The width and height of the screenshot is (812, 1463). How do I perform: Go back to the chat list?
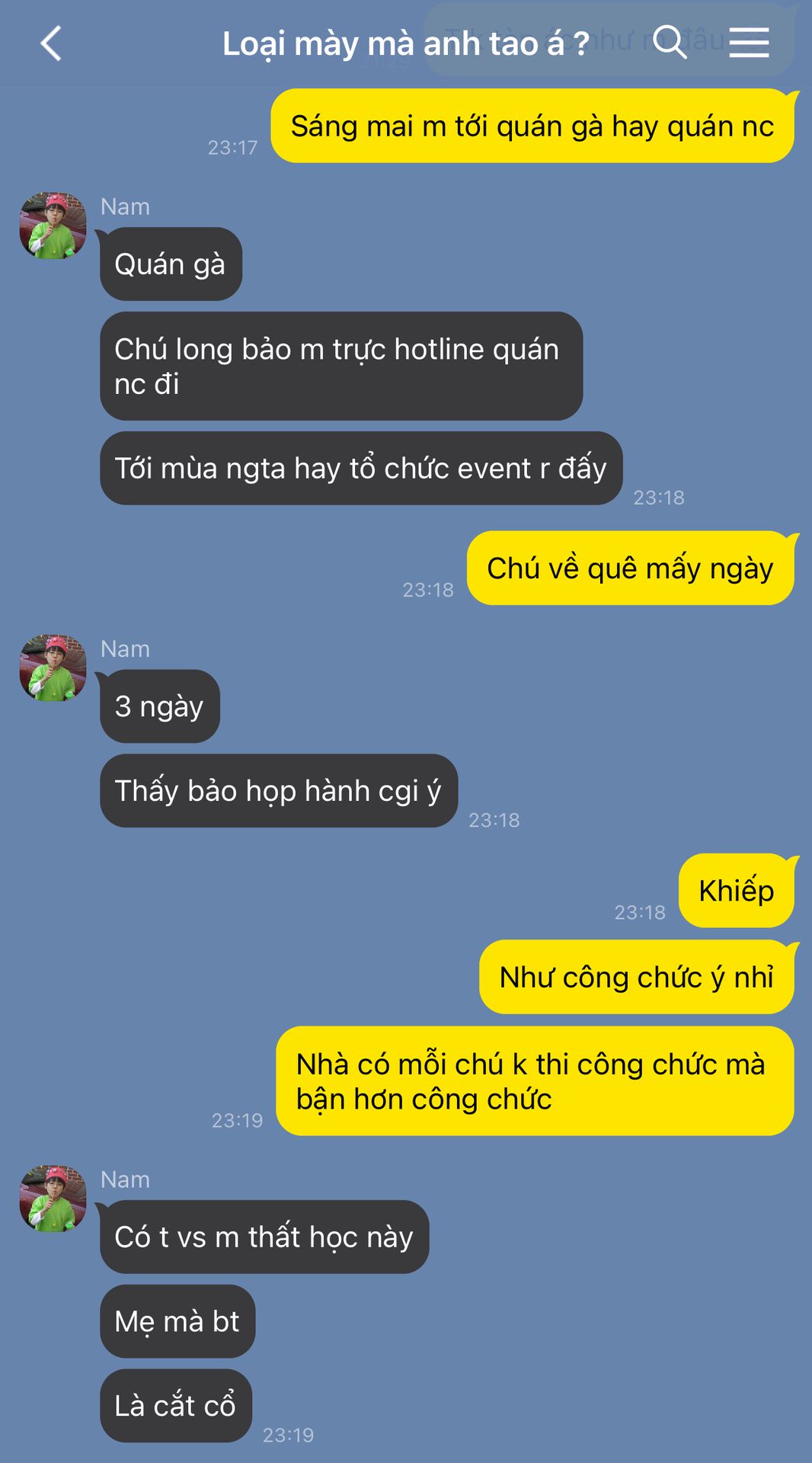point(51,43)
